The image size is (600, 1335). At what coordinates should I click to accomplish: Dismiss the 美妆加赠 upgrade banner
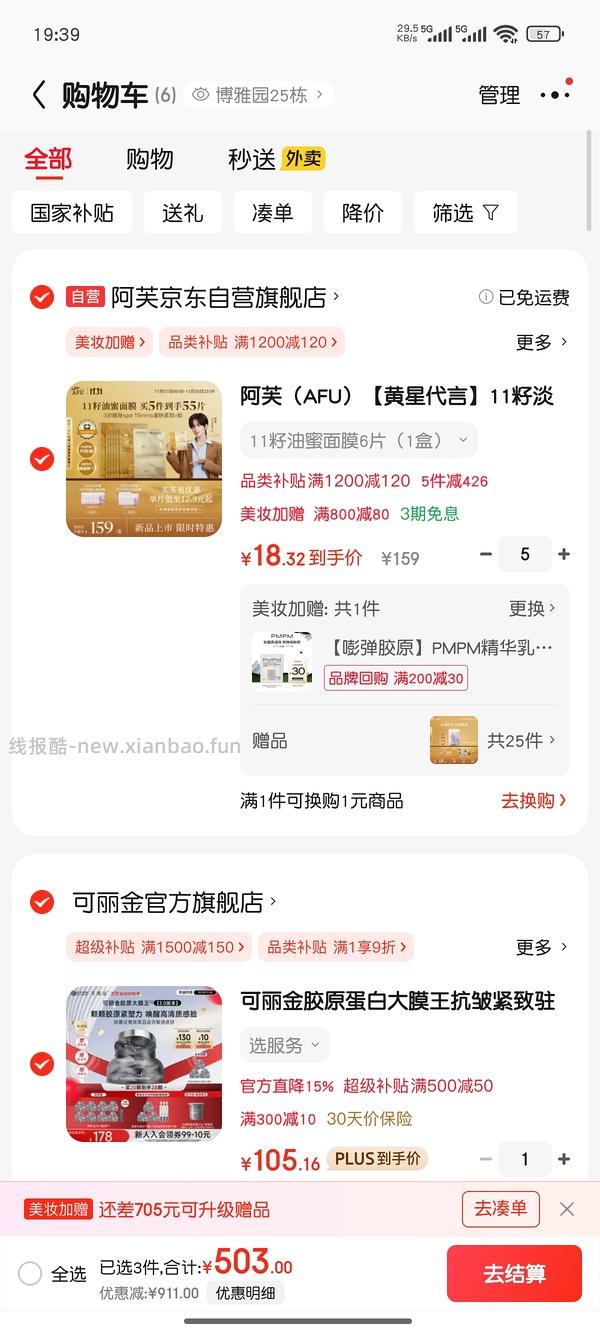coord(567,1209)
